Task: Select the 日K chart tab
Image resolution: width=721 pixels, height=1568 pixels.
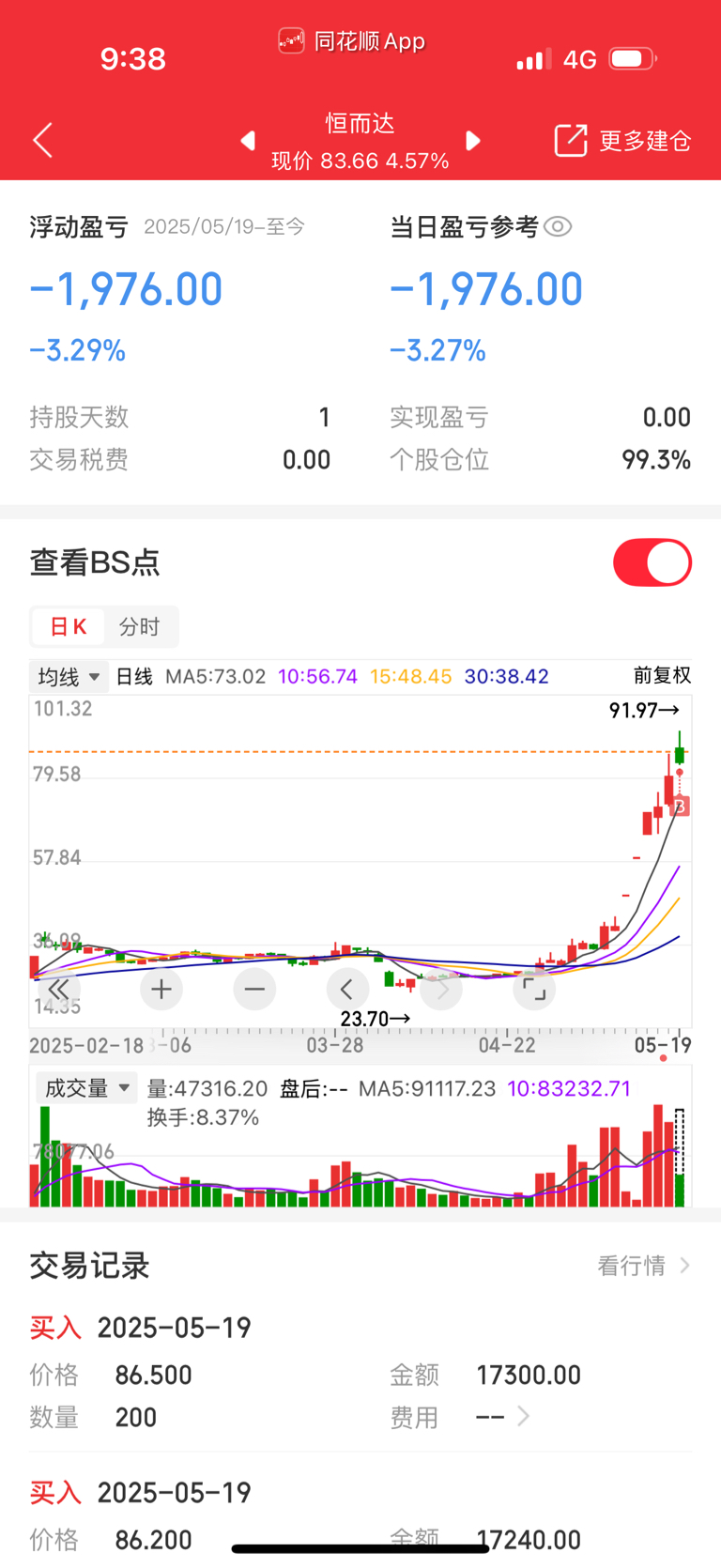Action: point(69,627)
